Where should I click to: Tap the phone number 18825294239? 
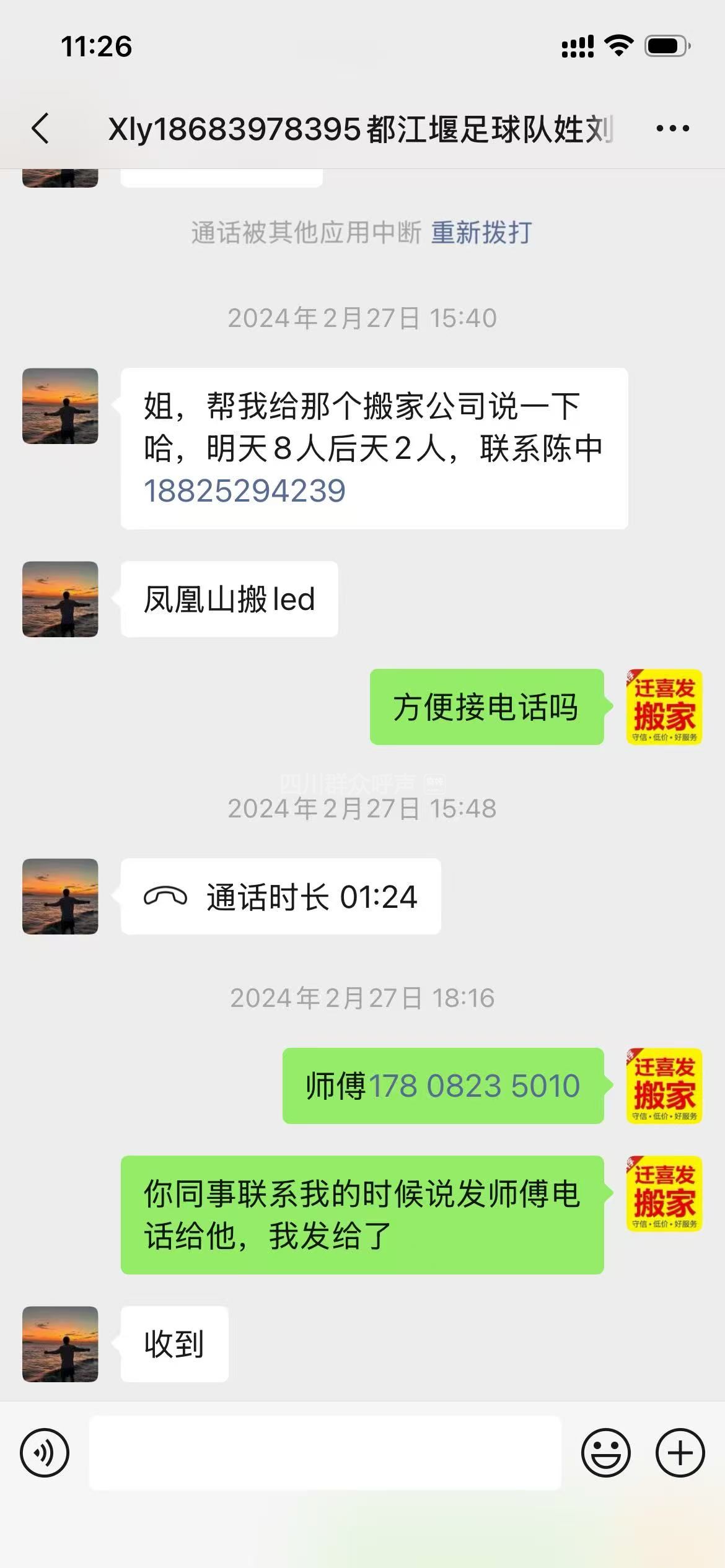coord(245,491)
